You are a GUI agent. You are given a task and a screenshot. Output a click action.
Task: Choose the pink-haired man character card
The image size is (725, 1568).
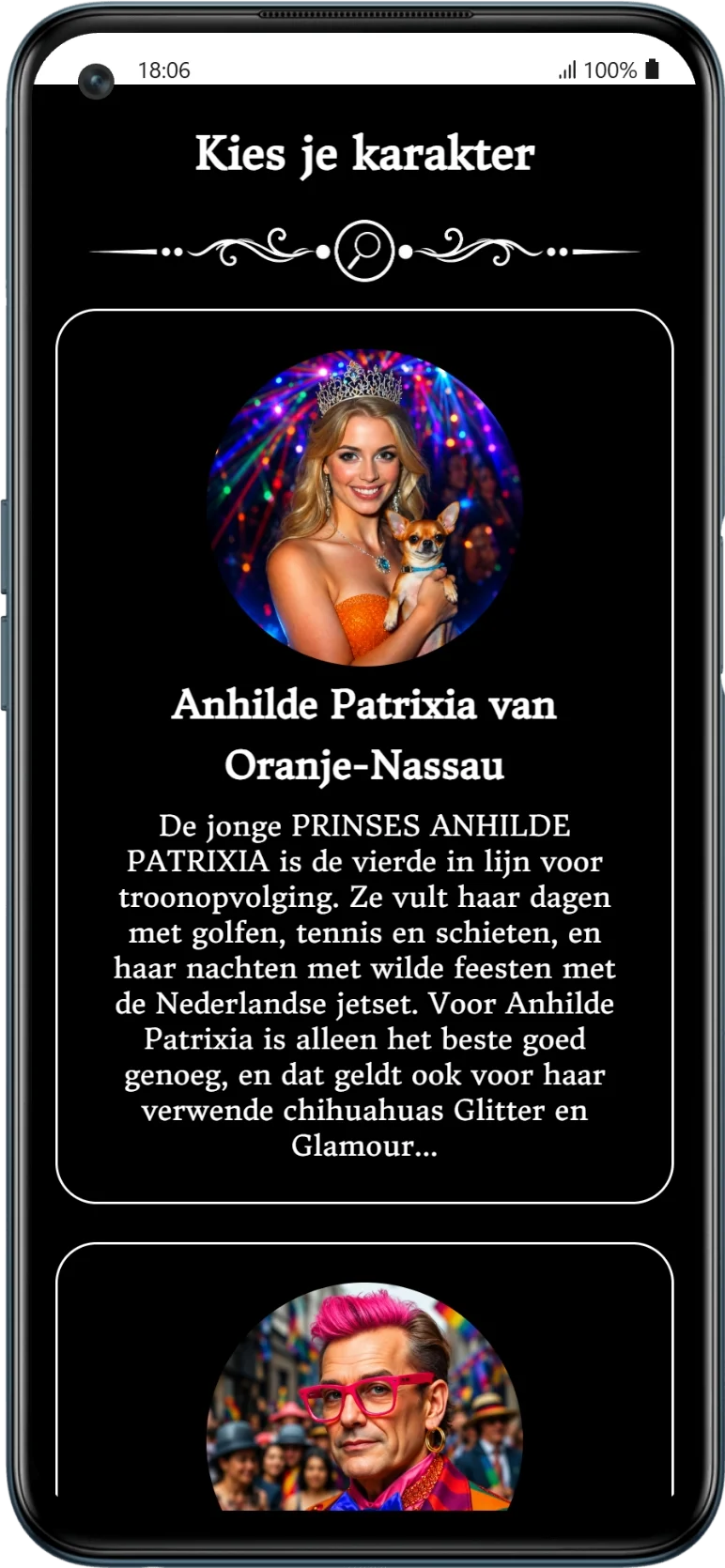tap(364, 1376)
